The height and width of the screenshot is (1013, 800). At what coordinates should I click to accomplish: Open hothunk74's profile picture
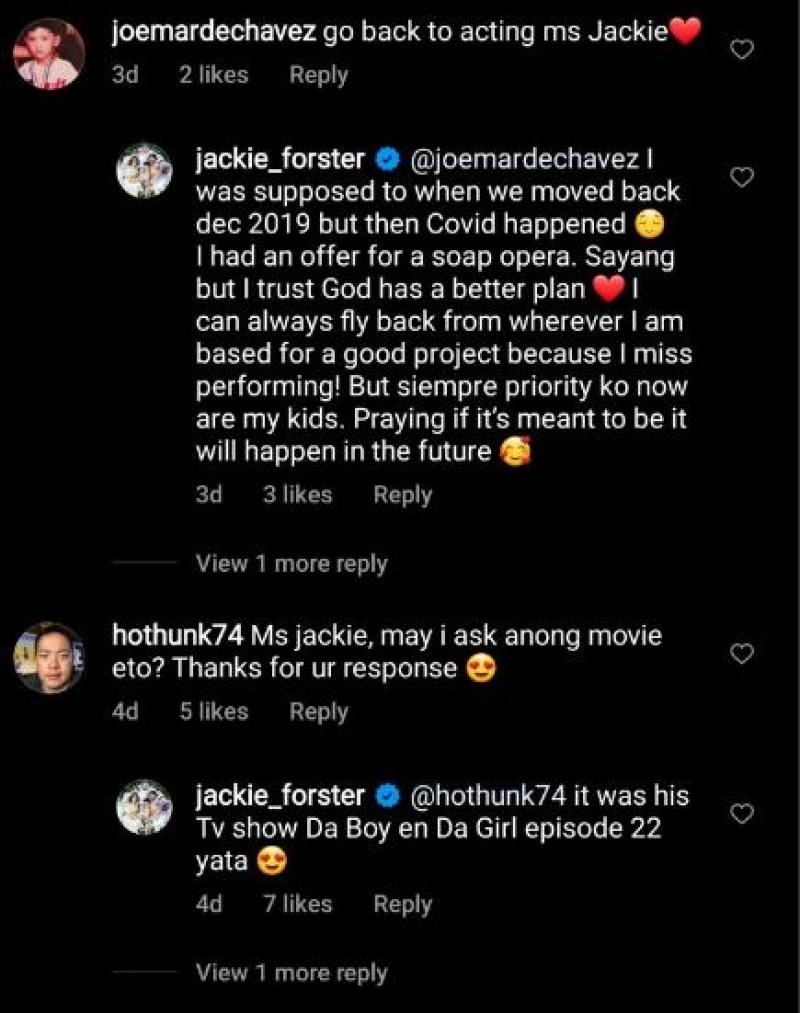[48, 657]
